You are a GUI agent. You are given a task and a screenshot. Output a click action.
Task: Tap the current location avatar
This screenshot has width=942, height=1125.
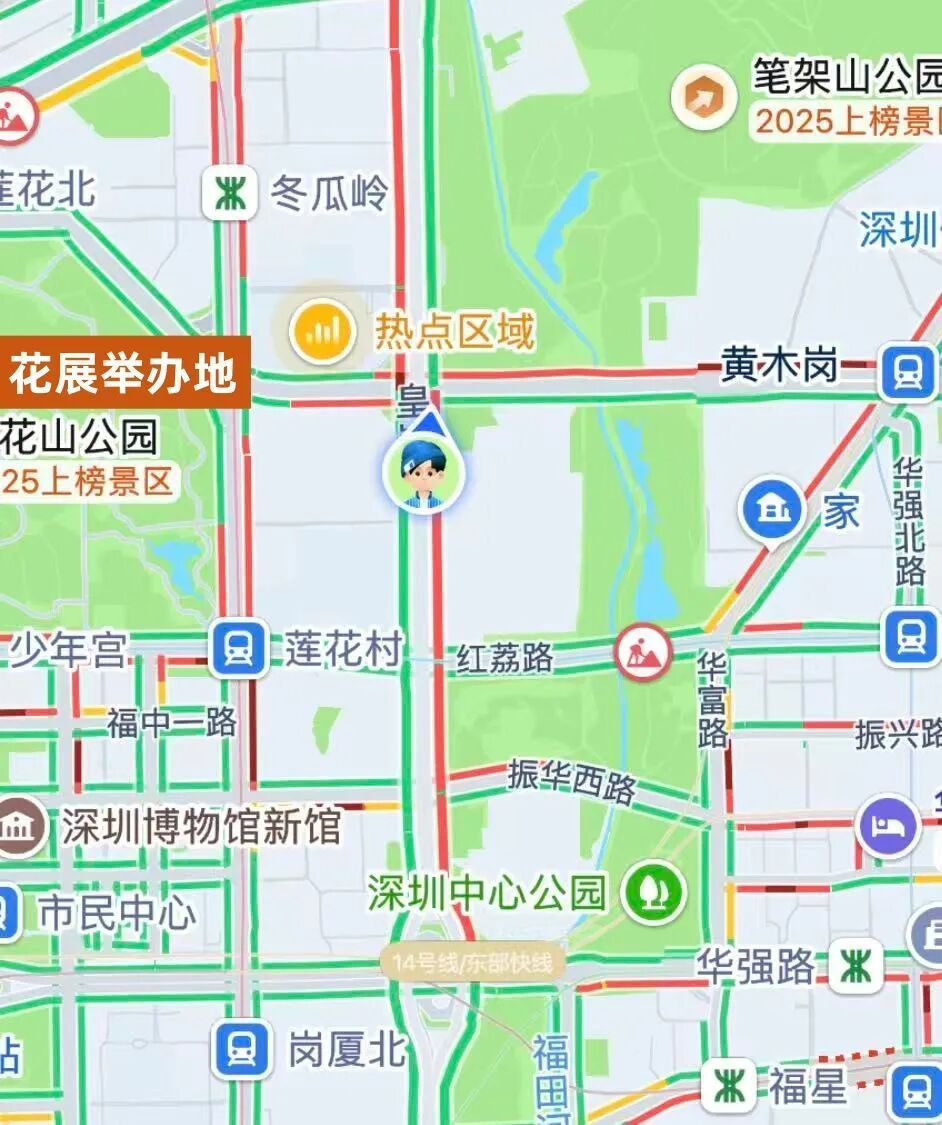(424, 472)
